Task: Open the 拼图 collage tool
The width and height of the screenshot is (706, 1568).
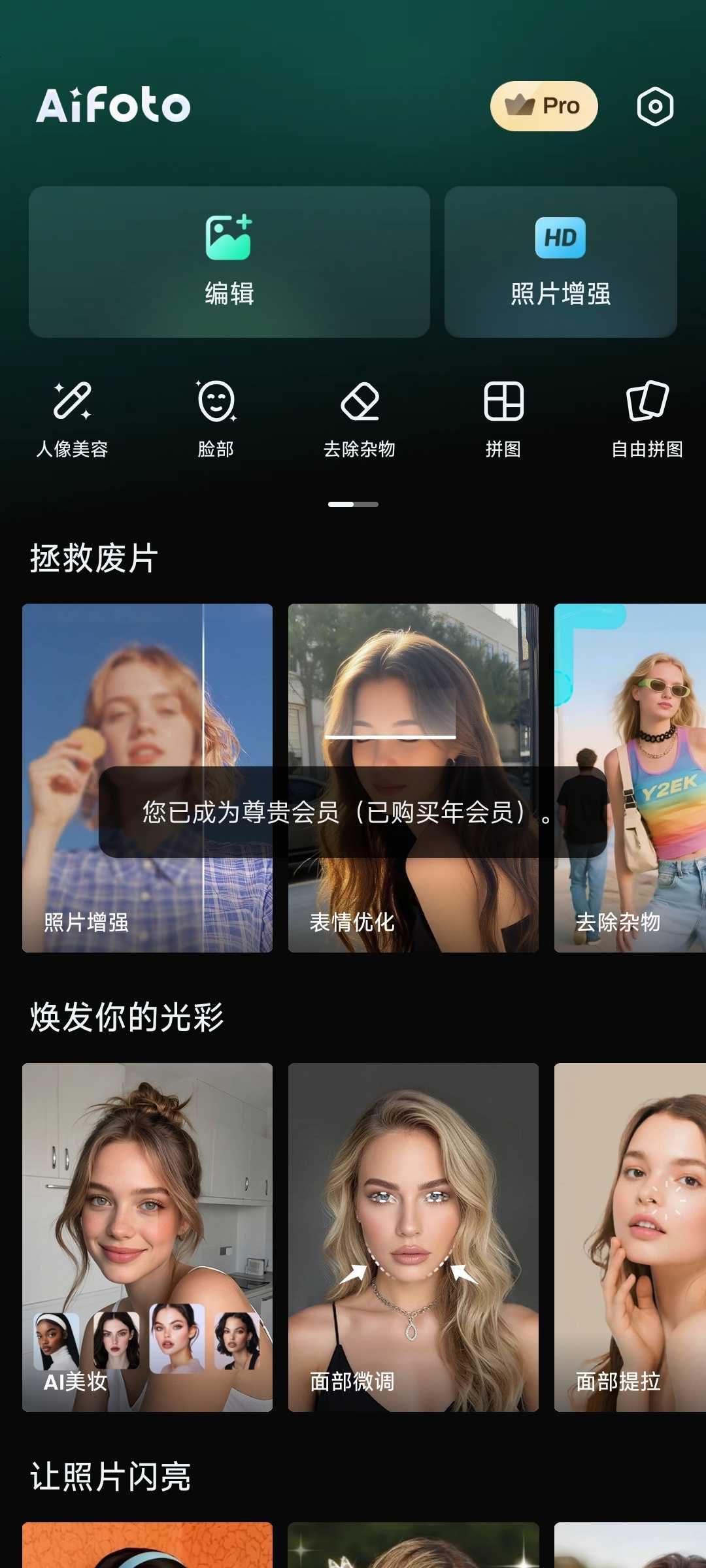Action: (503, 418)
